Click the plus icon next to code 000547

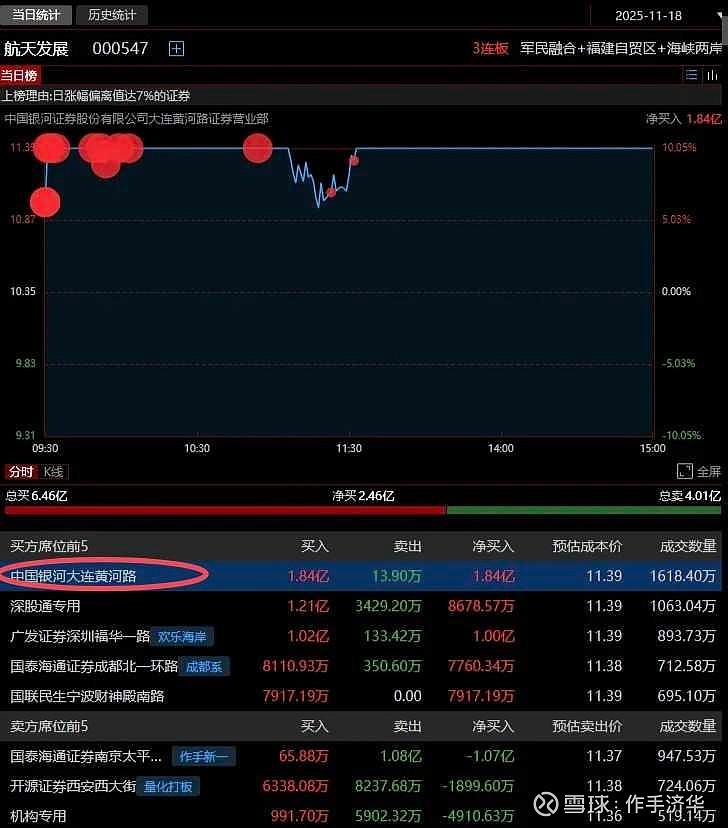tap(175, 47)
